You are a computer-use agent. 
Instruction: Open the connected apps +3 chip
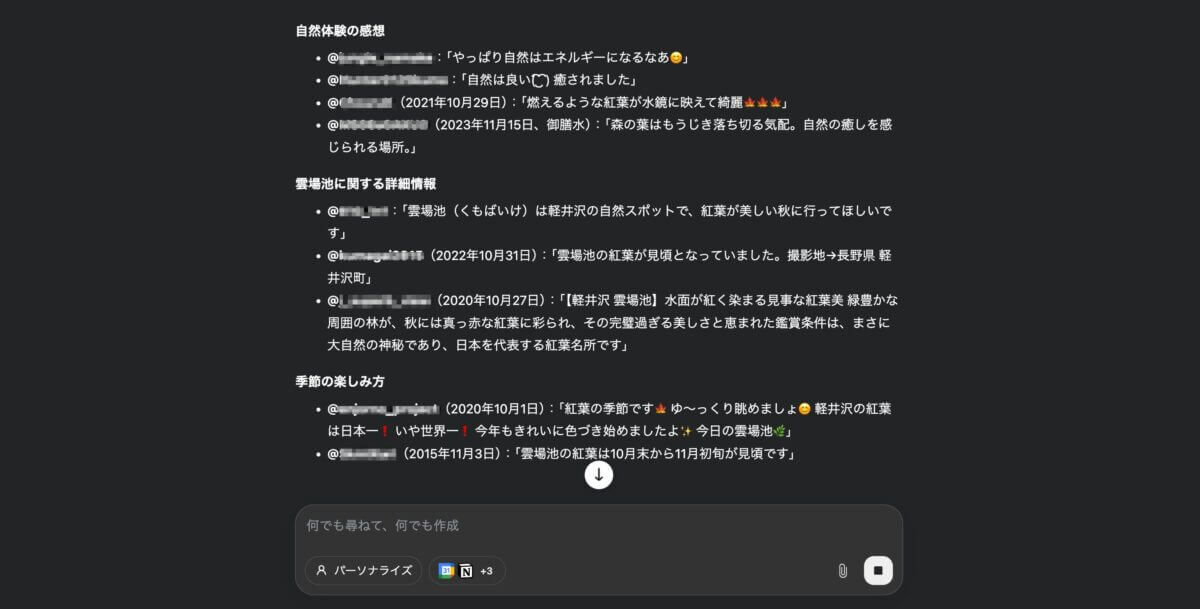click(467, 570)
